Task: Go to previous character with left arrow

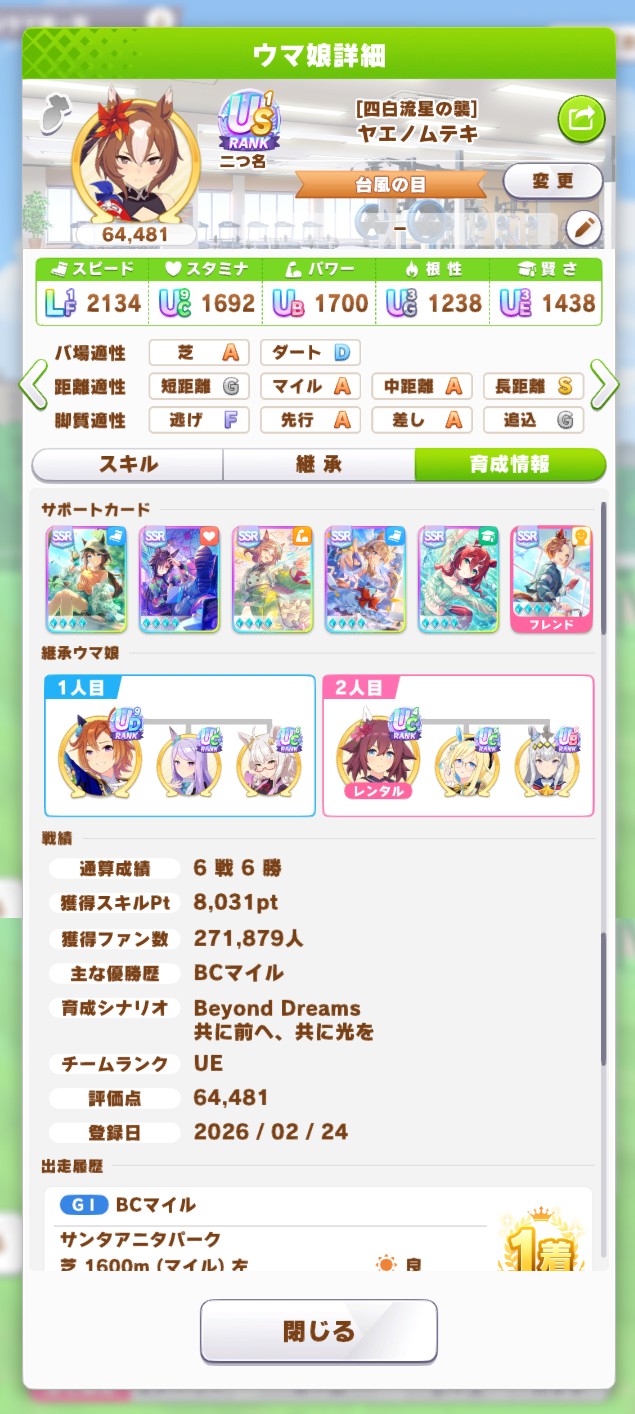Action: 33,385
